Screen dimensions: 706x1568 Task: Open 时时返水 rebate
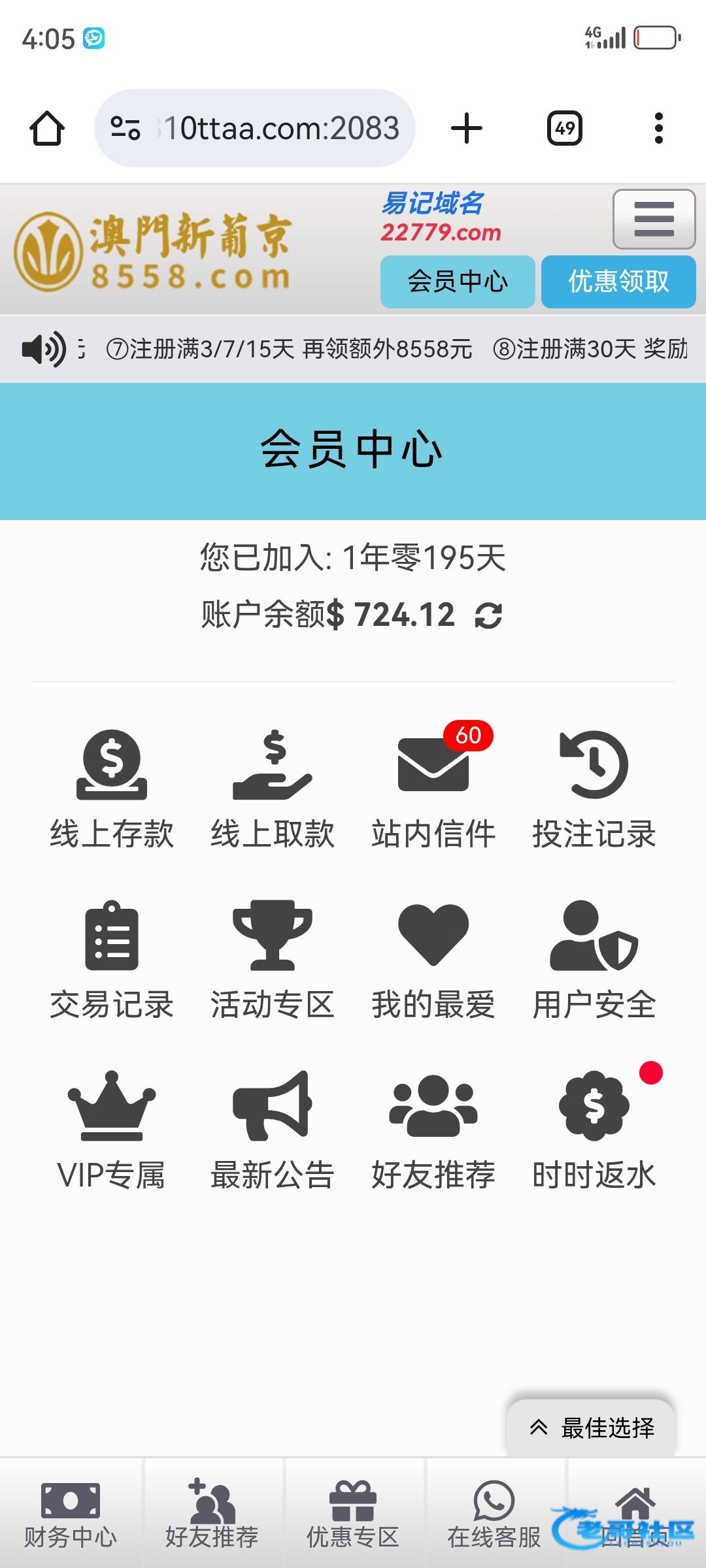pos(594,1130)
